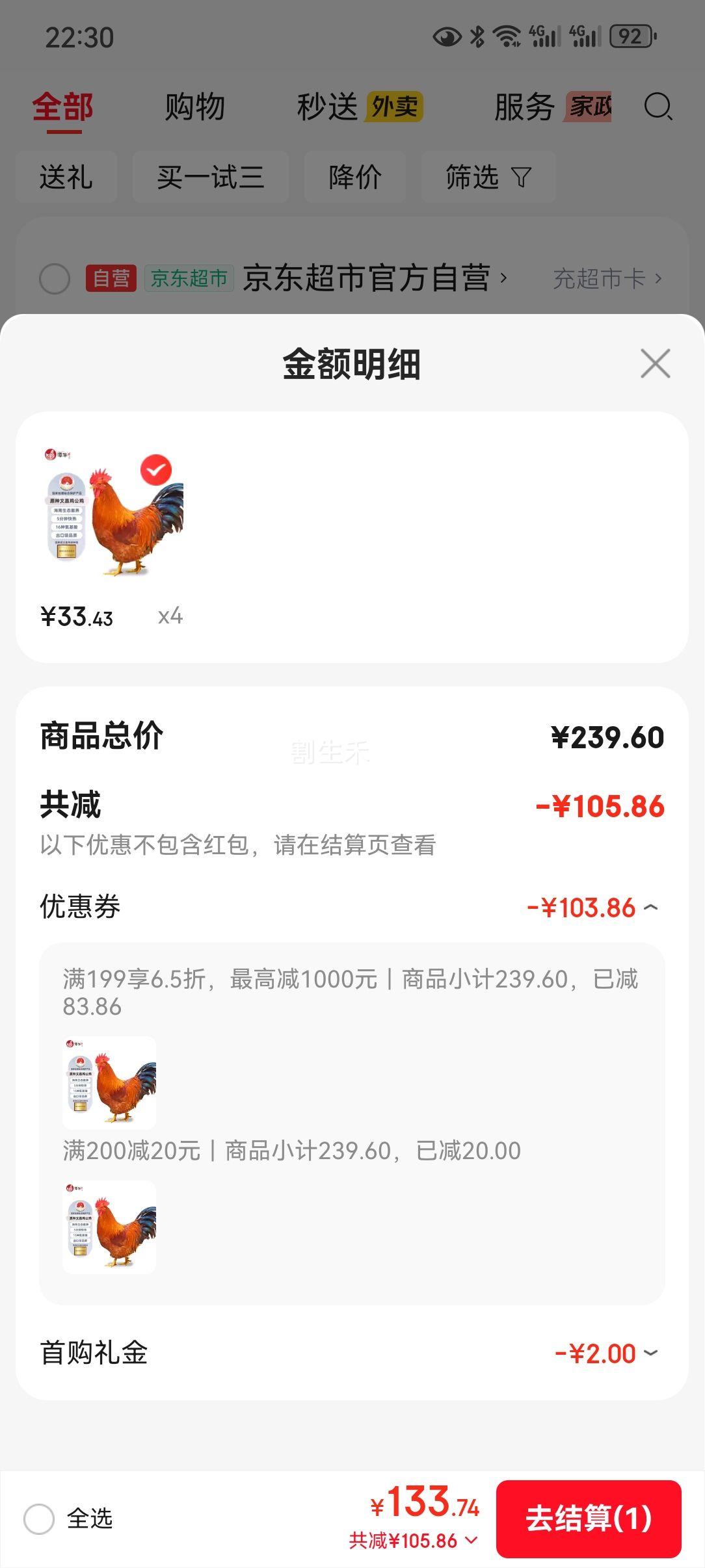Switch to the 购物 tab

pyautogui.click(x=194, y=106)
